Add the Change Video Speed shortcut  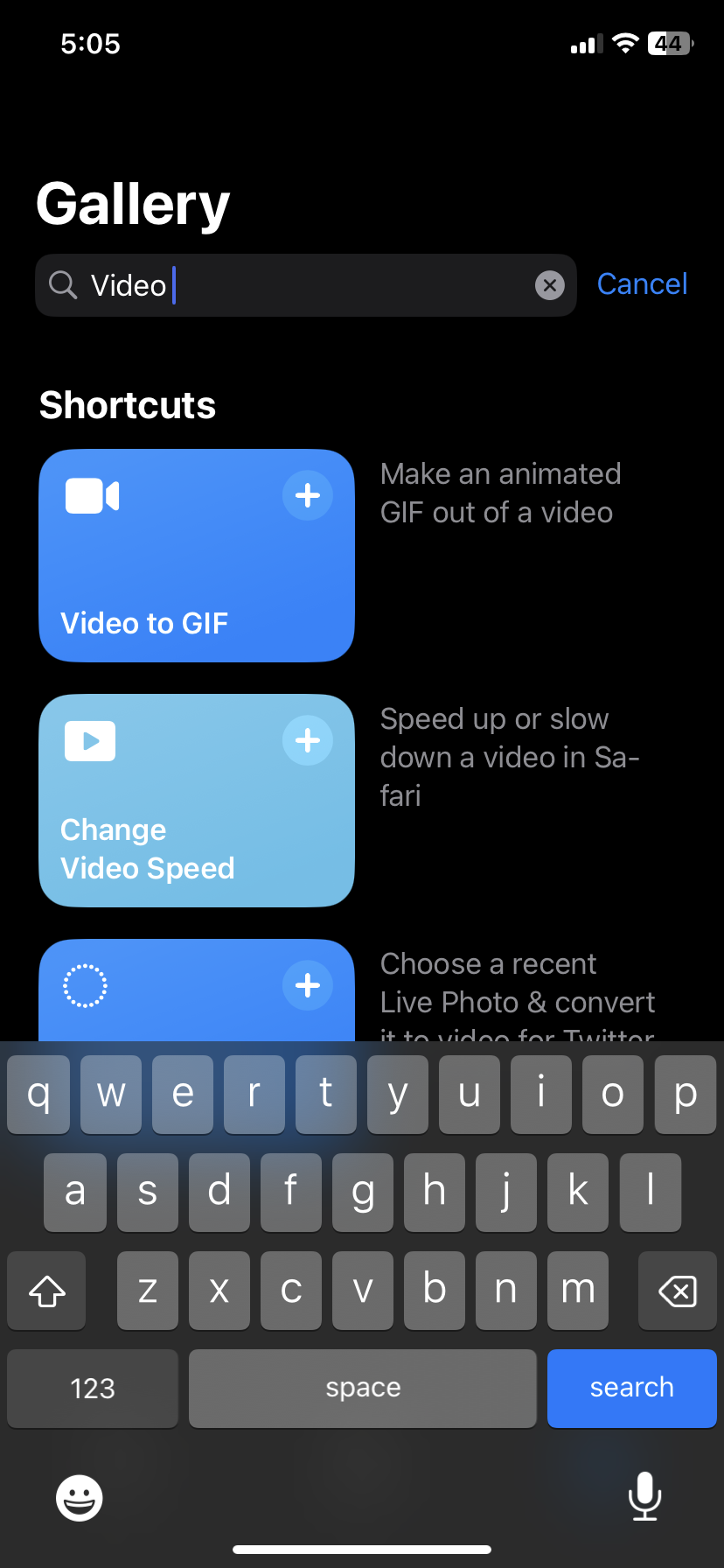pyautogui.click(x=307, y=740)
